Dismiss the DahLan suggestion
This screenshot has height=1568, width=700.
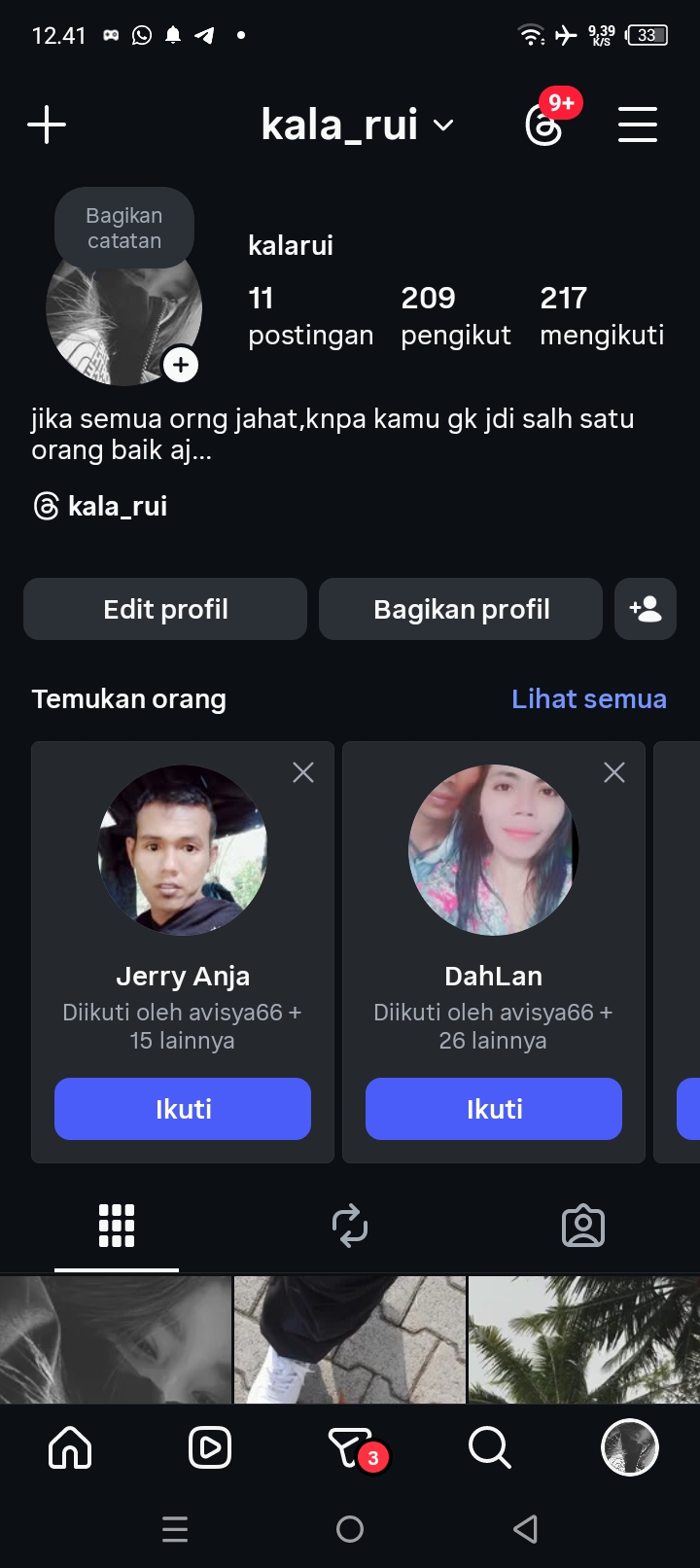(x=614, y=772)
